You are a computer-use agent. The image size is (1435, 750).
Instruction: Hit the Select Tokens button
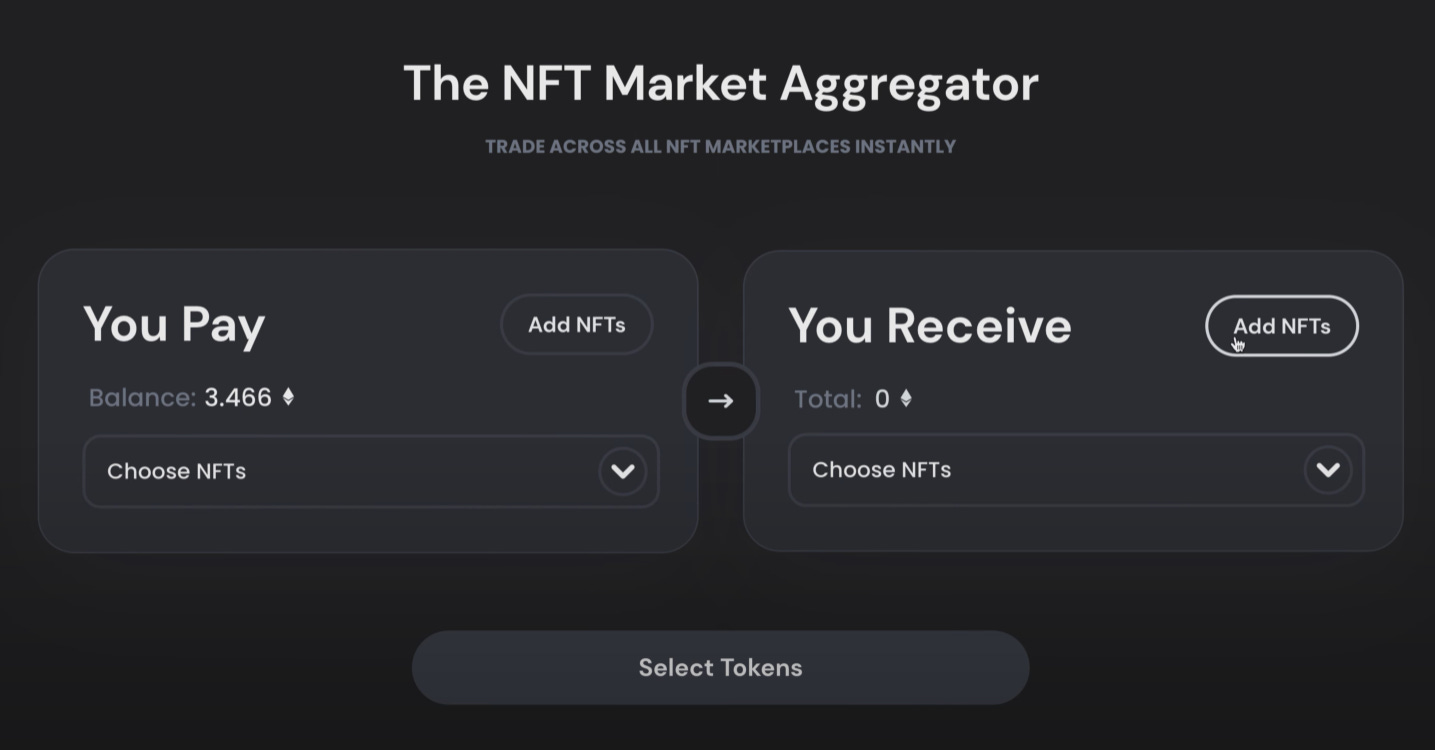(x=720, y=668)
